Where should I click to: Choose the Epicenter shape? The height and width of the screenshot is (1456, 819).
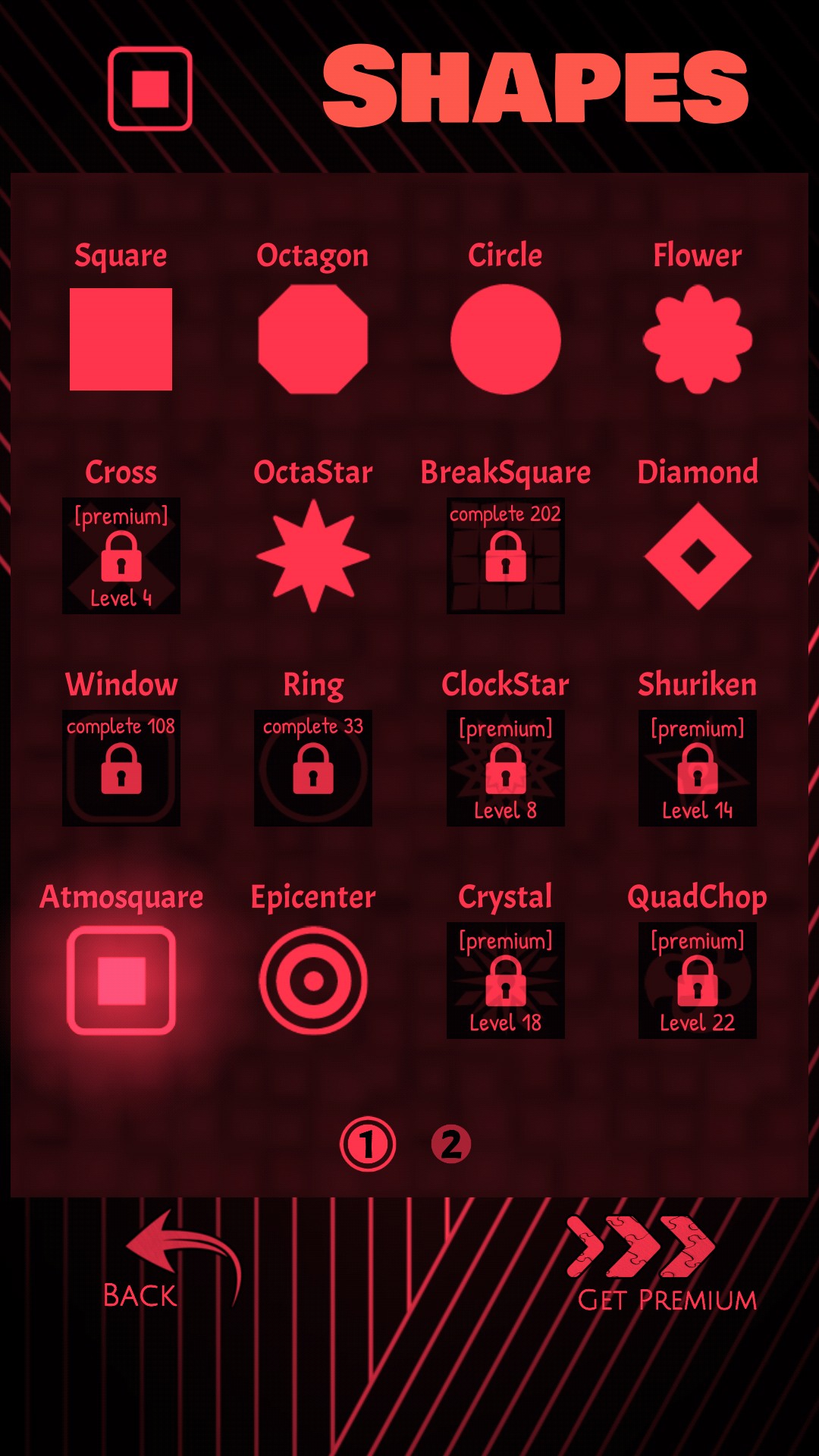click(x=312, y=981)
